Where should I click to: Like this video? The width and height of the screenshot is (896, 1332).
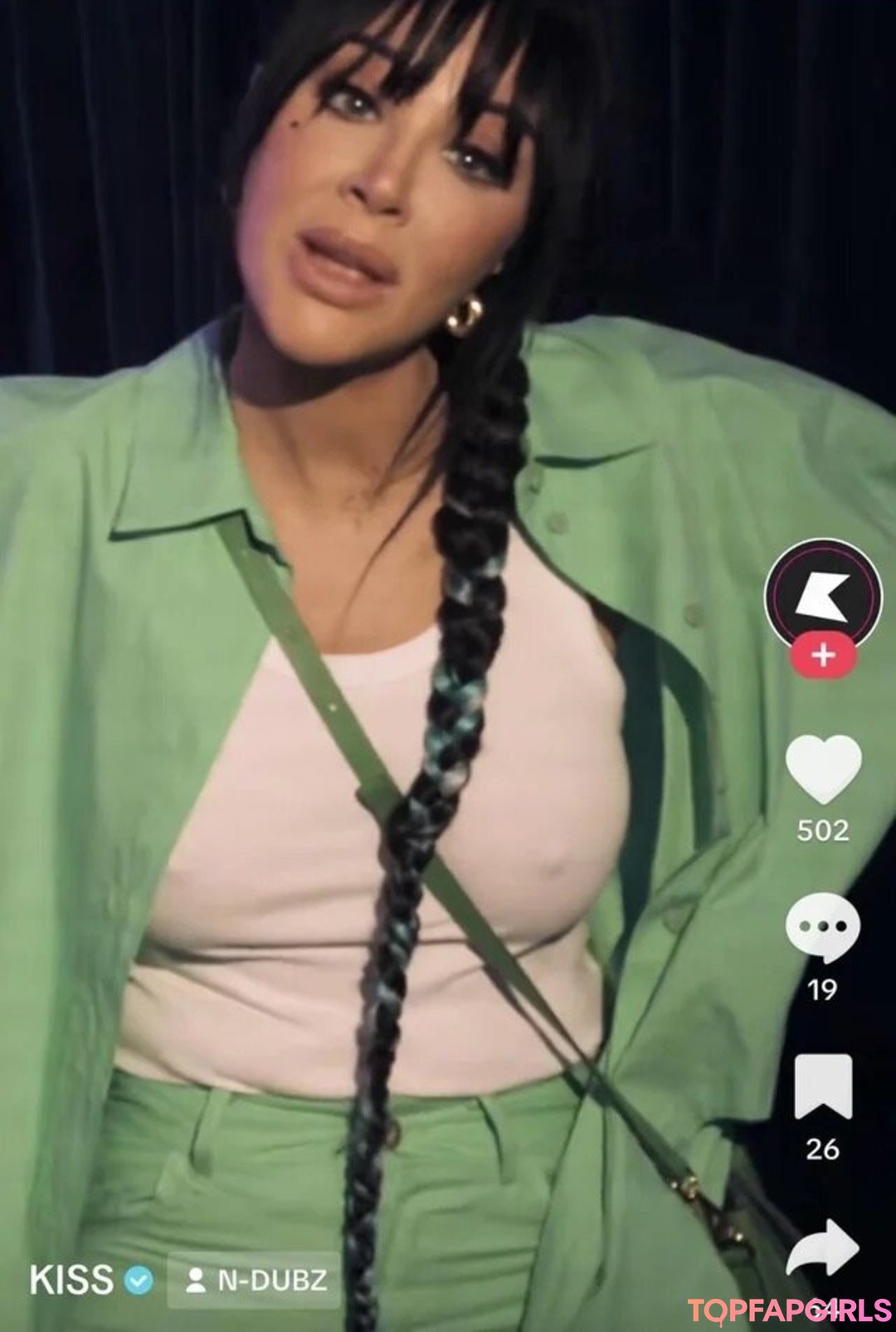pos(823,770)
